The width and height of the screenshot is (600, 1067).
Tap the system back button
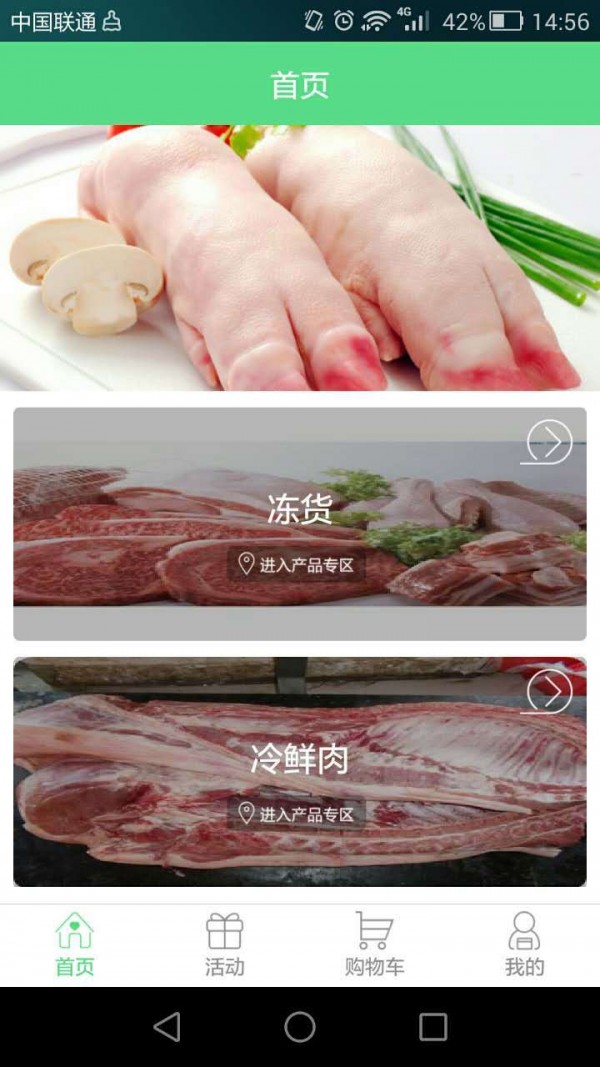tap(167, 1027)
